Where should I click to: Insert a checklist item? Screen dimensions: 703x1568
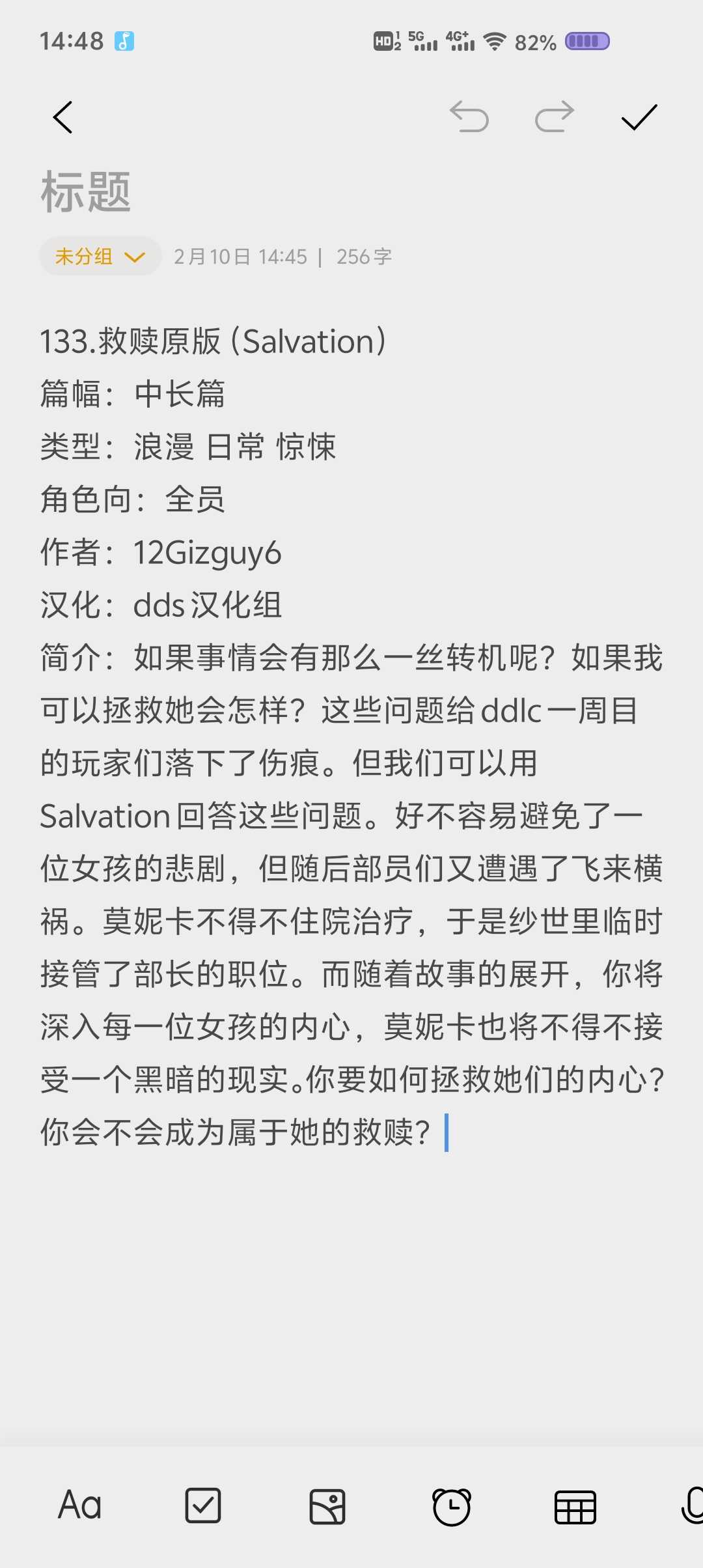203,1505
